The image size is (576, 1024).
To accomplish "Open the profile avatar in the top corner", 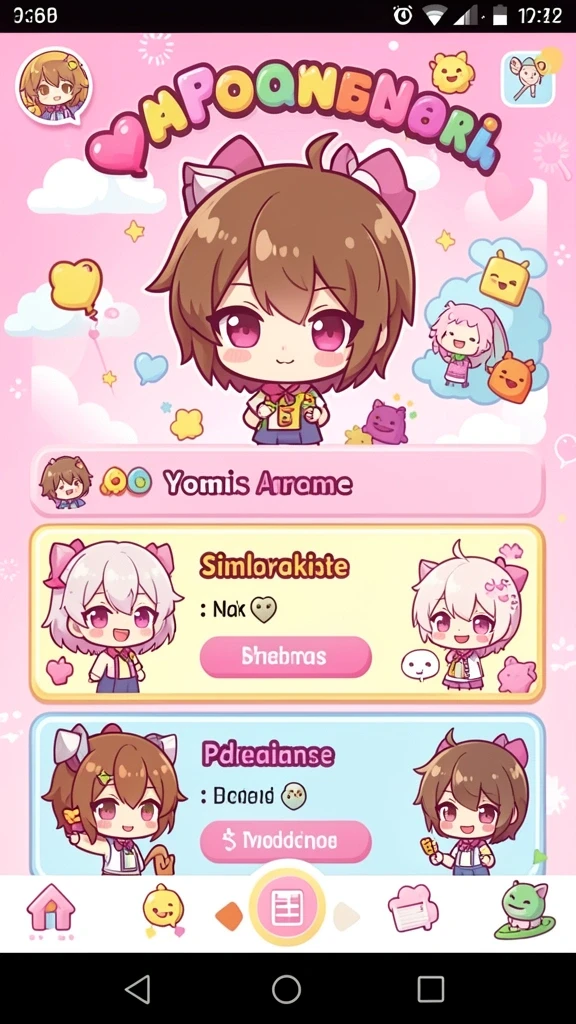I will tap(54, 86).
